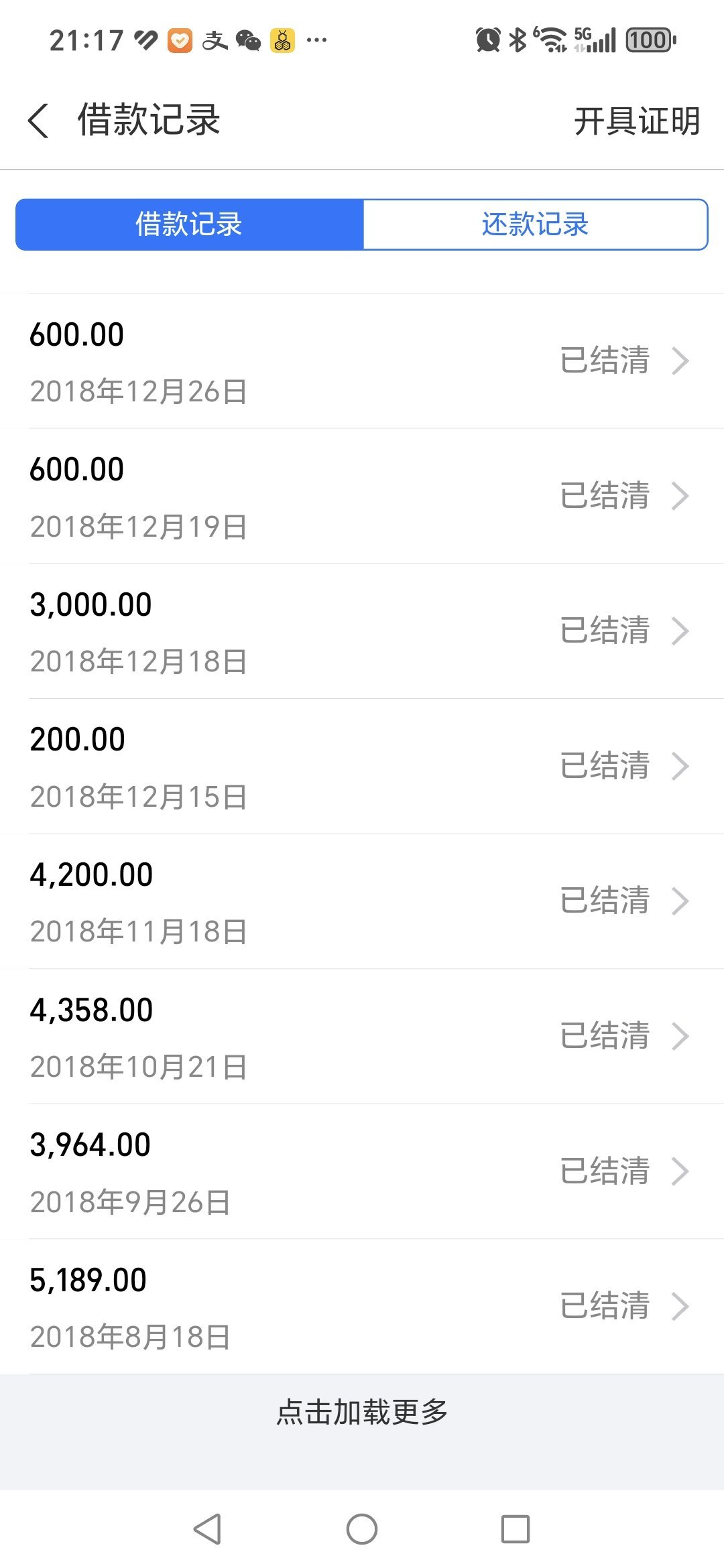
Task: Tap the system home button
Action: (362, 1529)
